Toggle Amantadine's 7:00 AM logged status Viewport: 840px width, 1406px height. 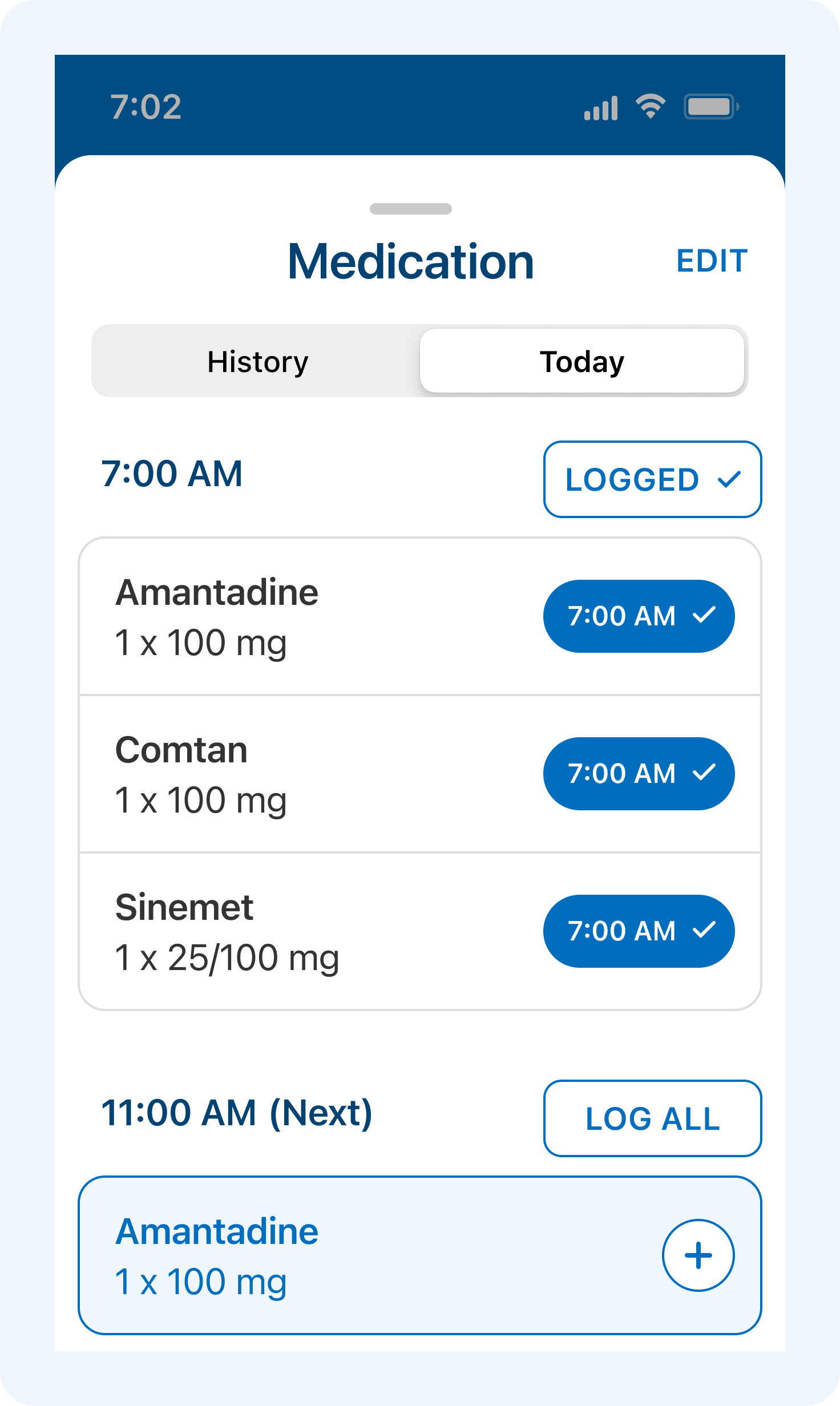click(639, 616)
